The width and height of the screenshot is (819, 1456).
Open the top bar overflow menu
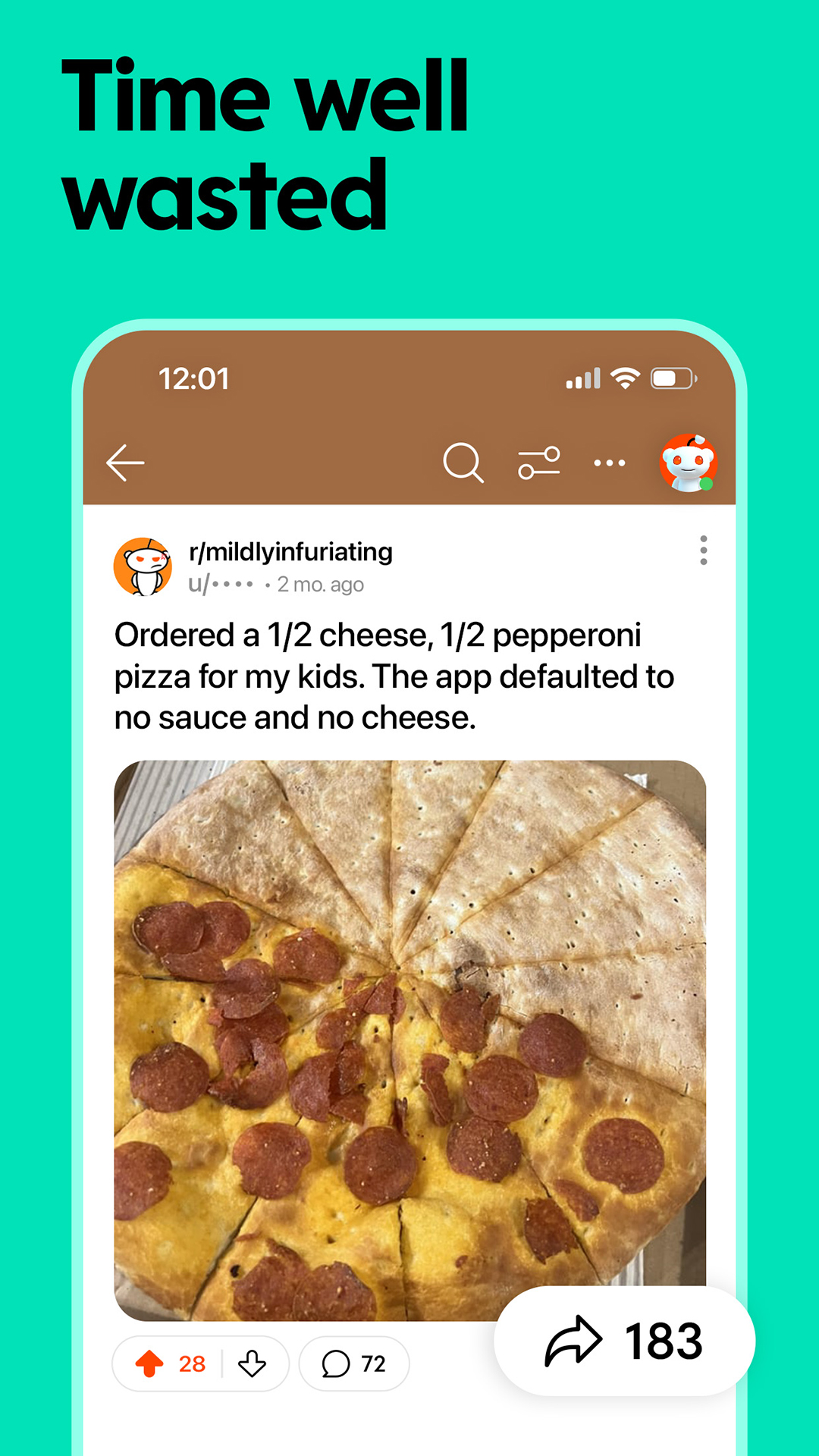[x=610, y=463]
